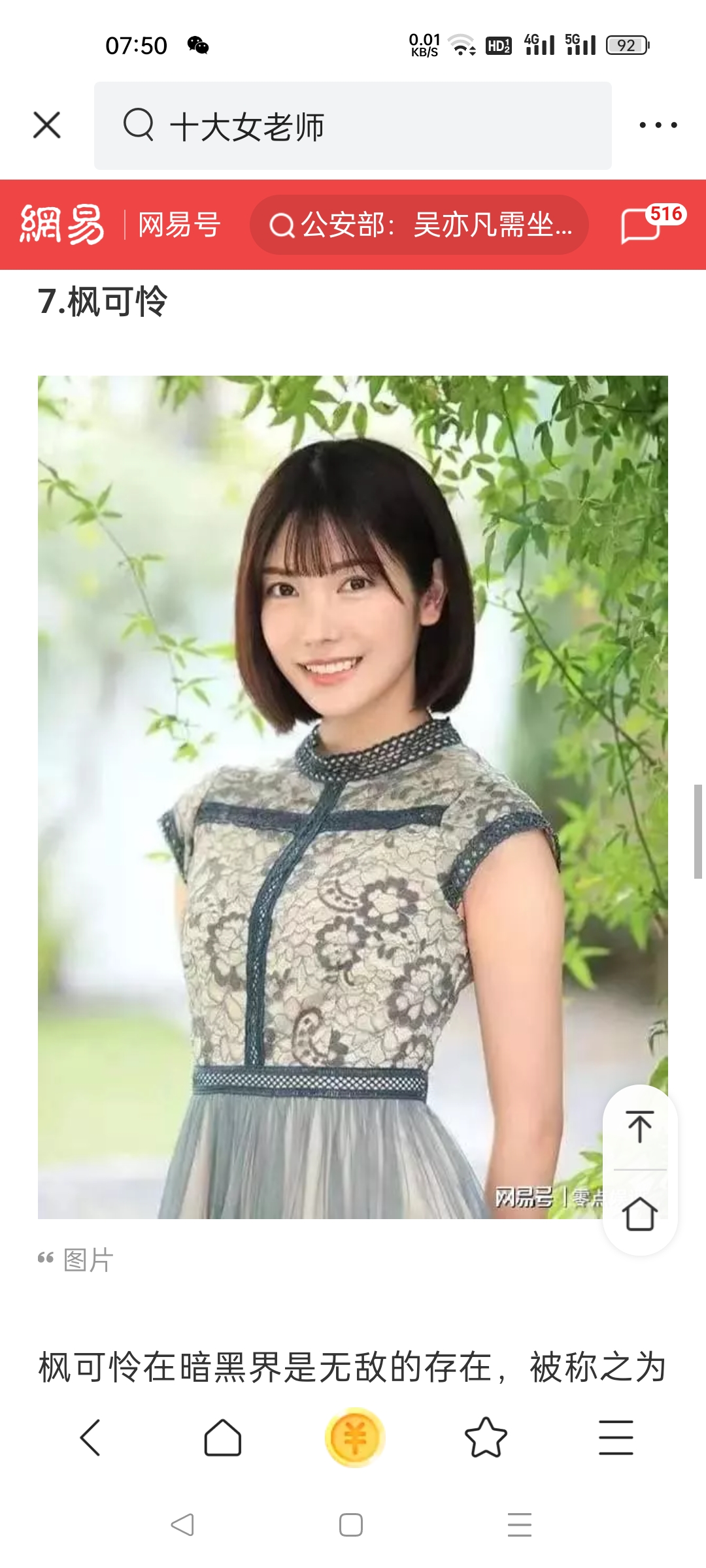Open recent apps from the navigation bar
The height and width of the screenshot is (1568, 706).
pyautogui.click(x=520, y=1525)
